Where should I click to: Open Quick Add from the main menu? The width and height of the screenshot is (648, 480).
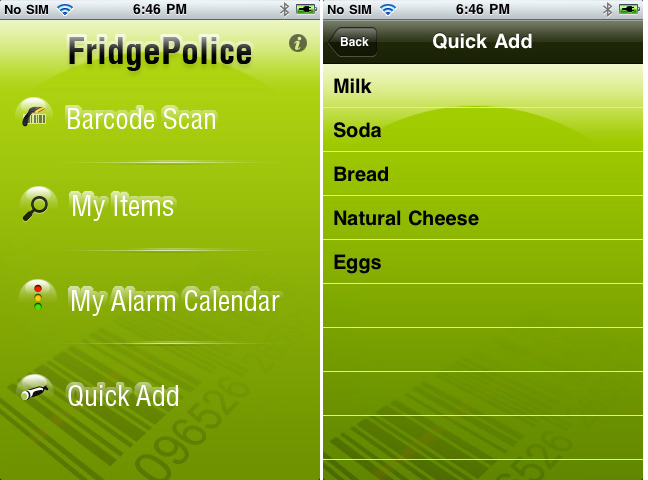(122, 395)
